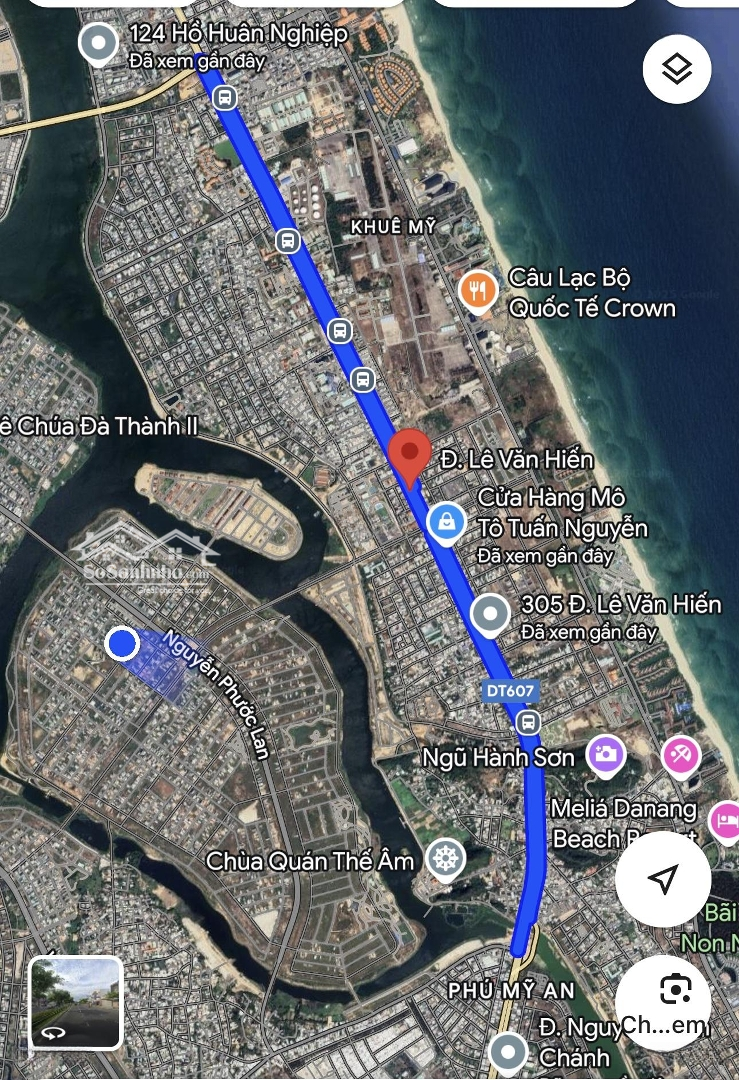Open the map layers selector
Screen dimensions: 739x1080
677,69
